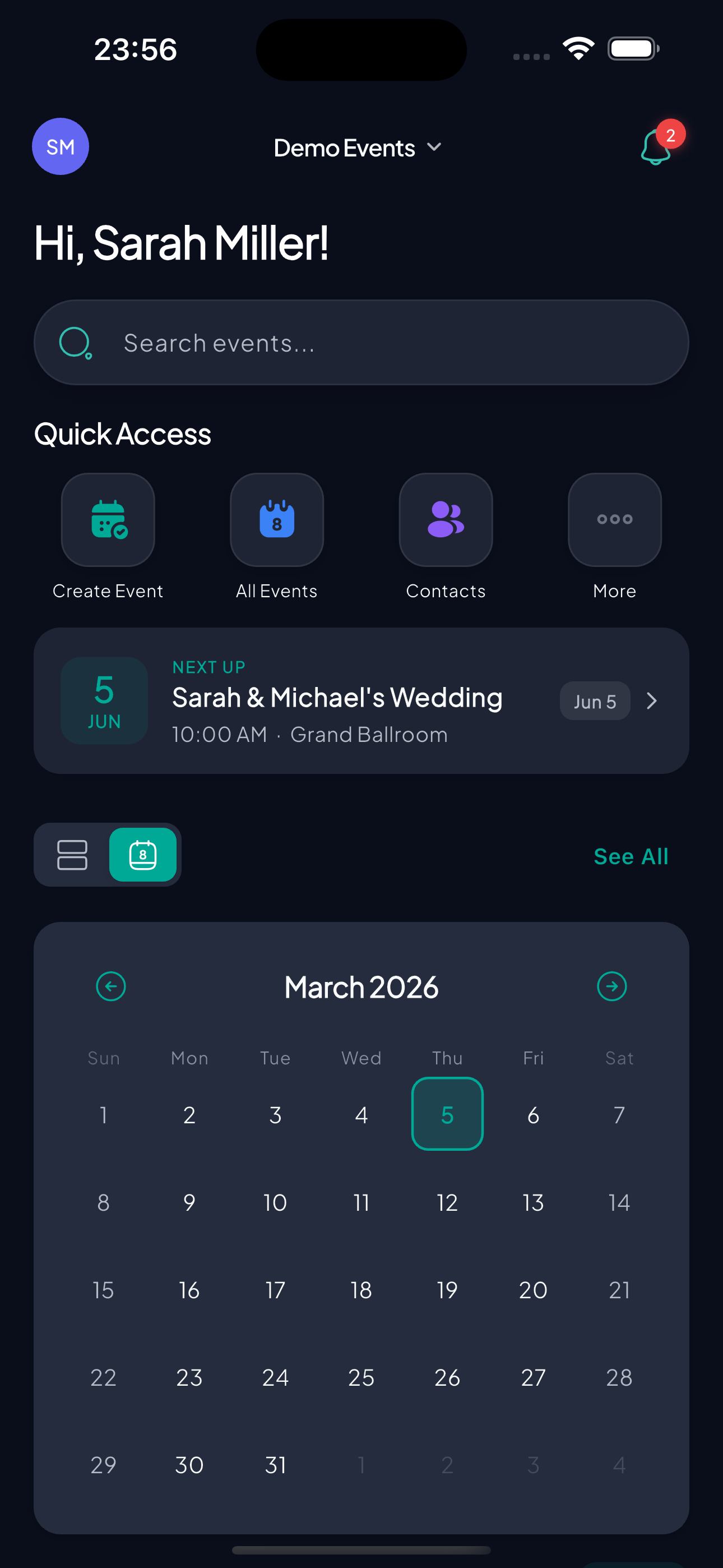Click the SM avatar icon
This screenshot has width=723, height=1568.
[61, 147]
